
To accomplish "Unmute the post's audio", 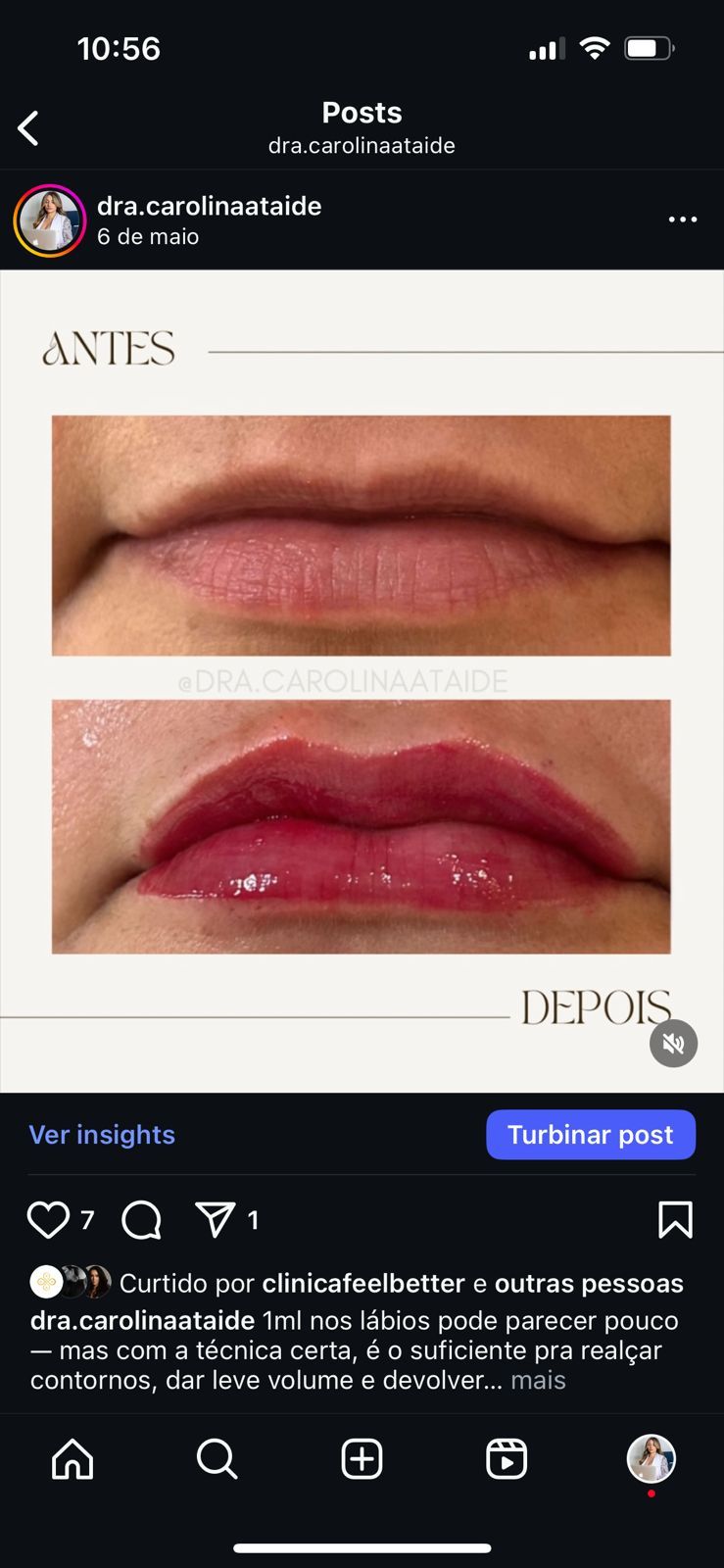I will point(673,1044).
